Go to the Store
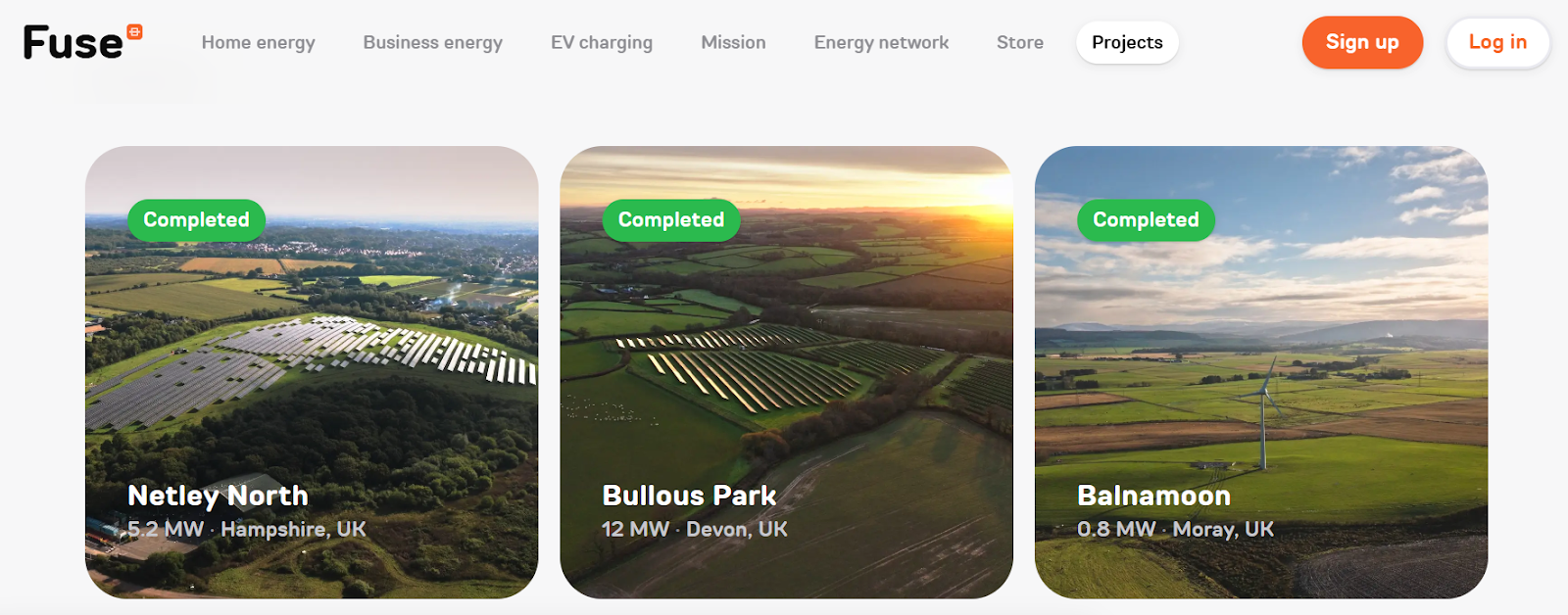This screenshot has width=1568, height=615. [x=1019, y=42]
